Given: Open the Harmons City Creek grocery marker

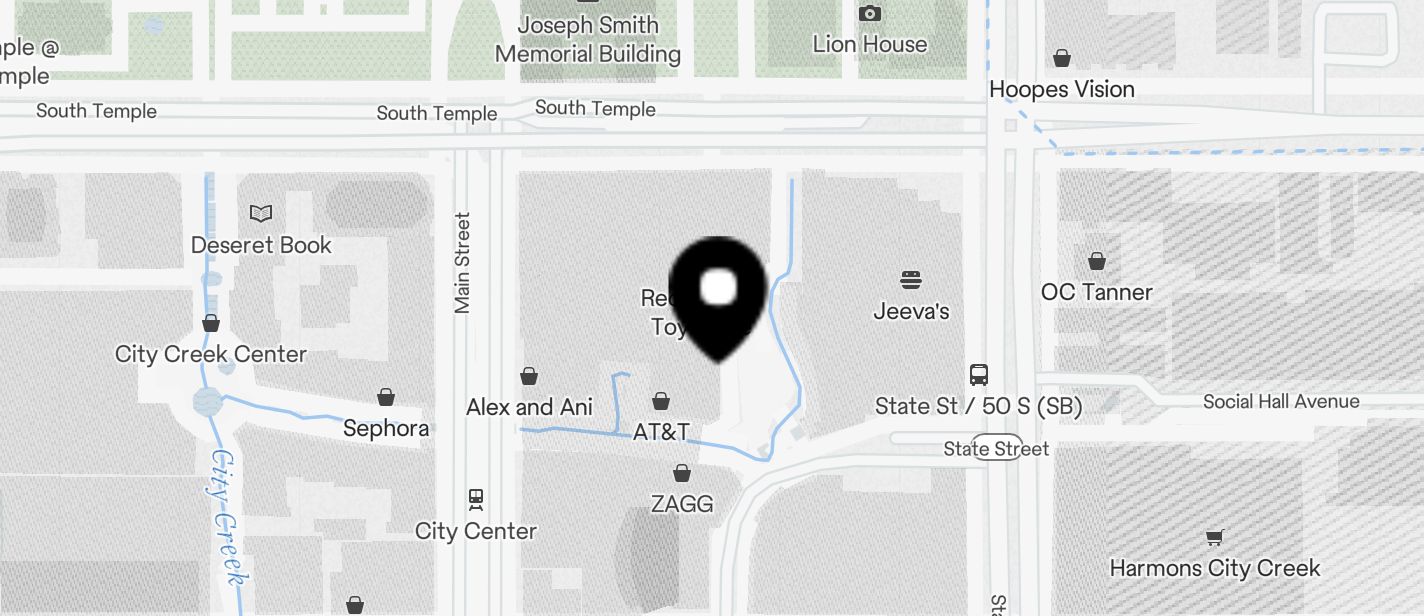Looking at the screenshot, I should pyautogui.click(x=1215, y=538).
